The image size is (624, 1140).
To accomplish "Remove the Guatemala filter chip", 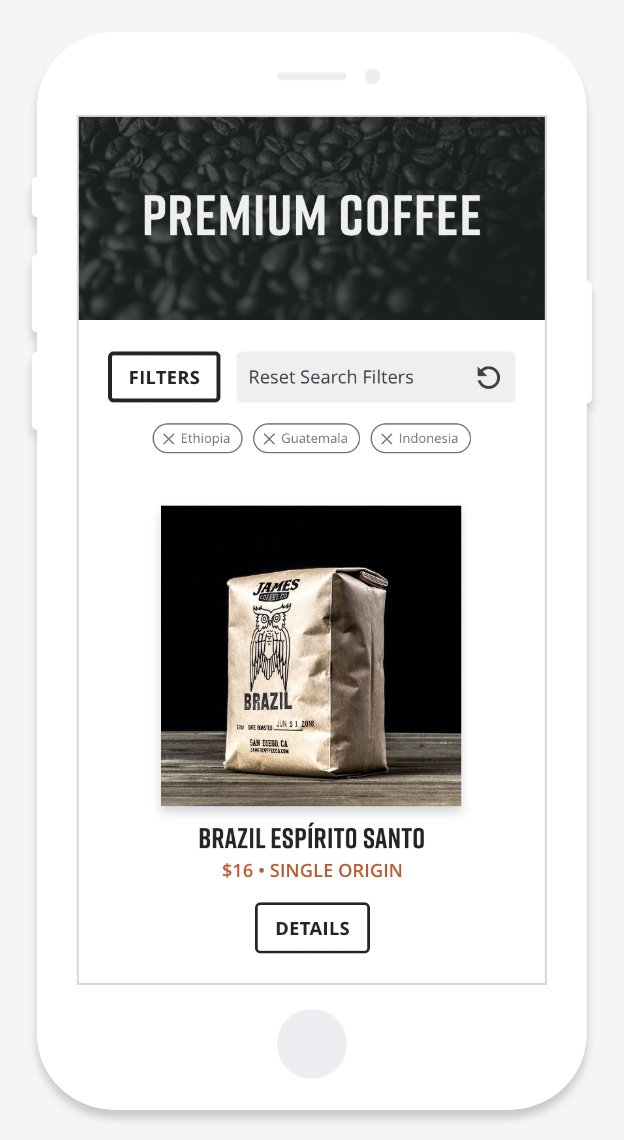I will pyautogui.click(x=269, y=439).
